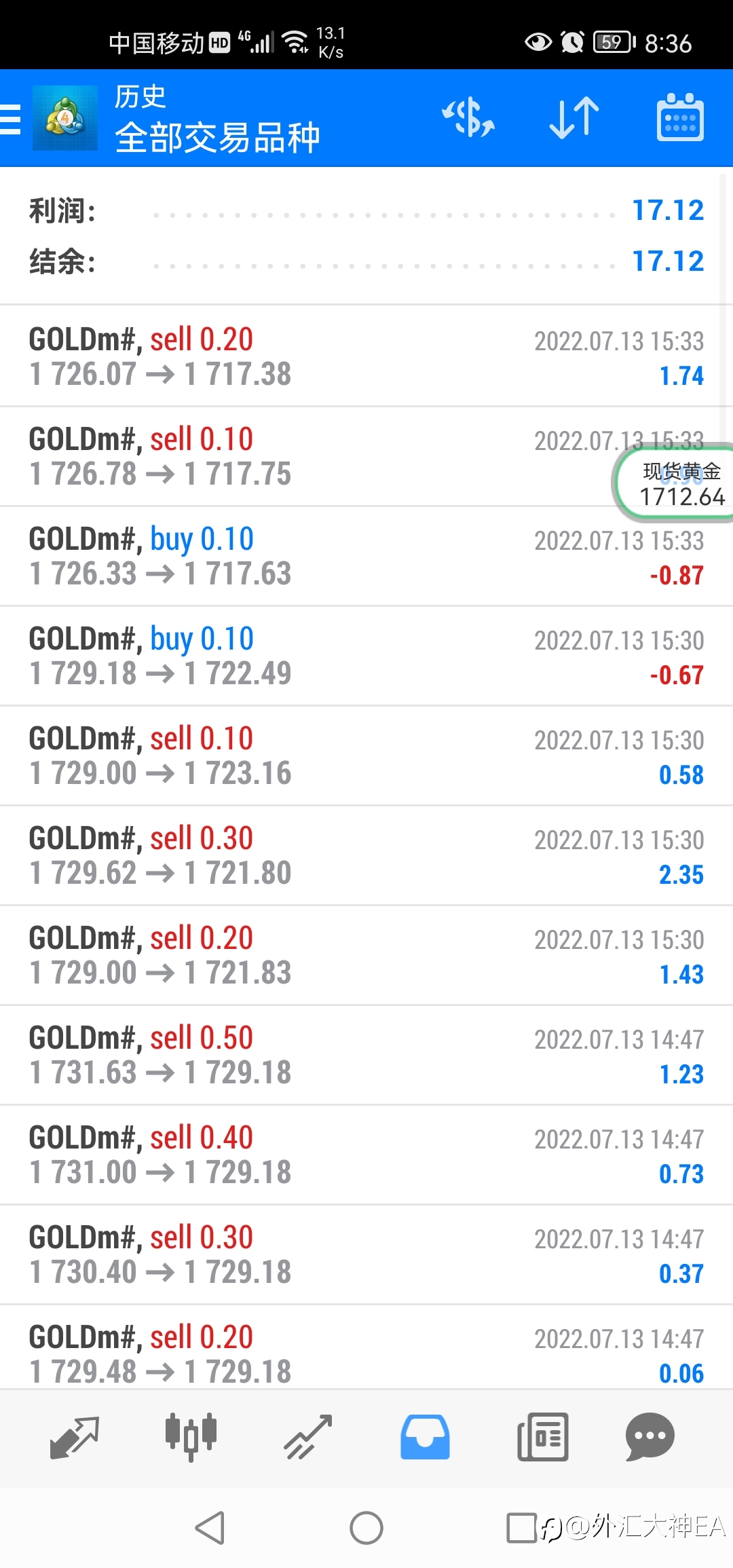Switch to the trade tab
Screen dimensions: 733x1568
point(308,1438)
